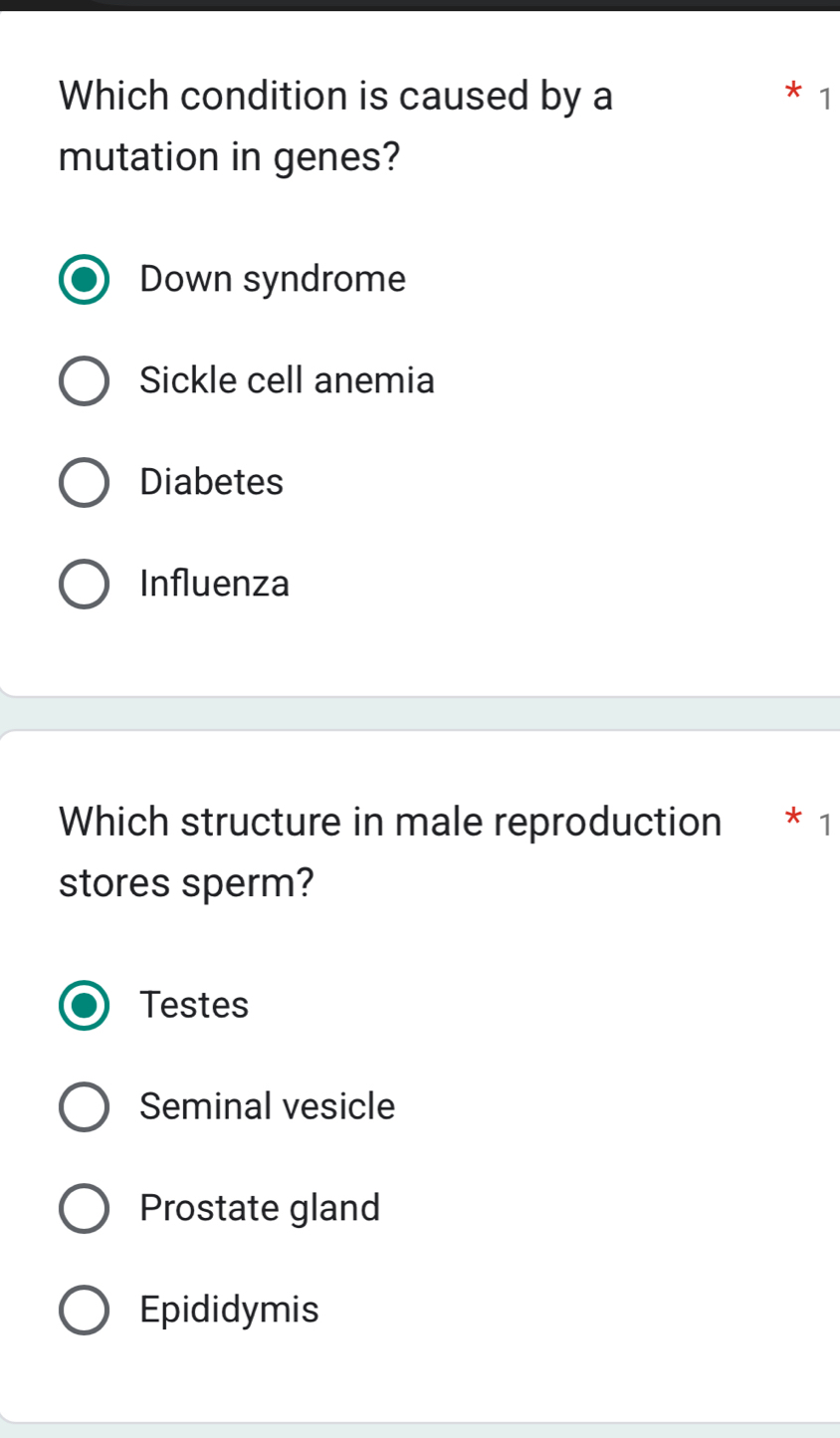
Task: Click the Down syndrome answer label
Action: [273, 280]
